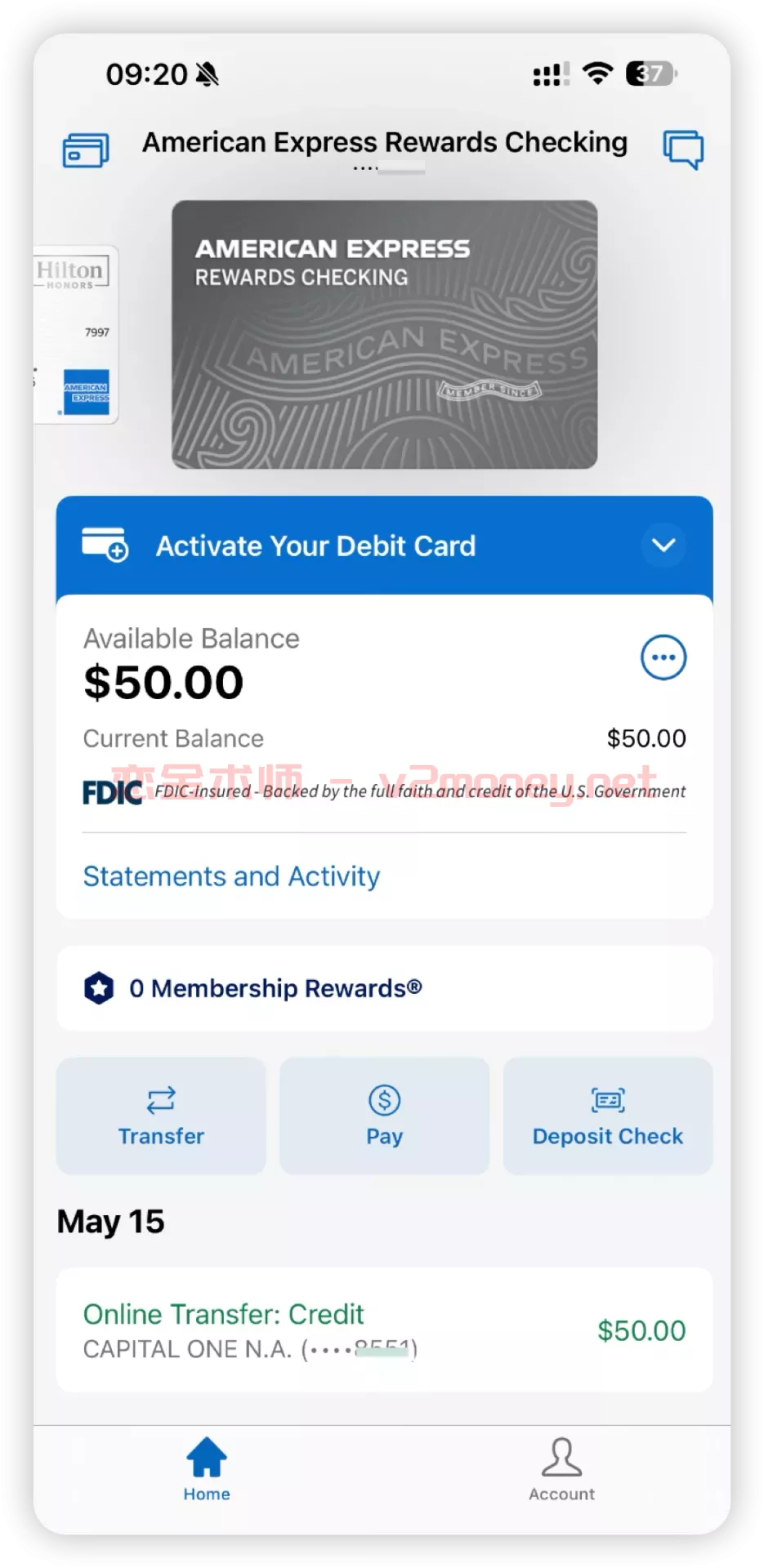
Task: Expand Activate Your Debit Card
Action: pos(663,545)
